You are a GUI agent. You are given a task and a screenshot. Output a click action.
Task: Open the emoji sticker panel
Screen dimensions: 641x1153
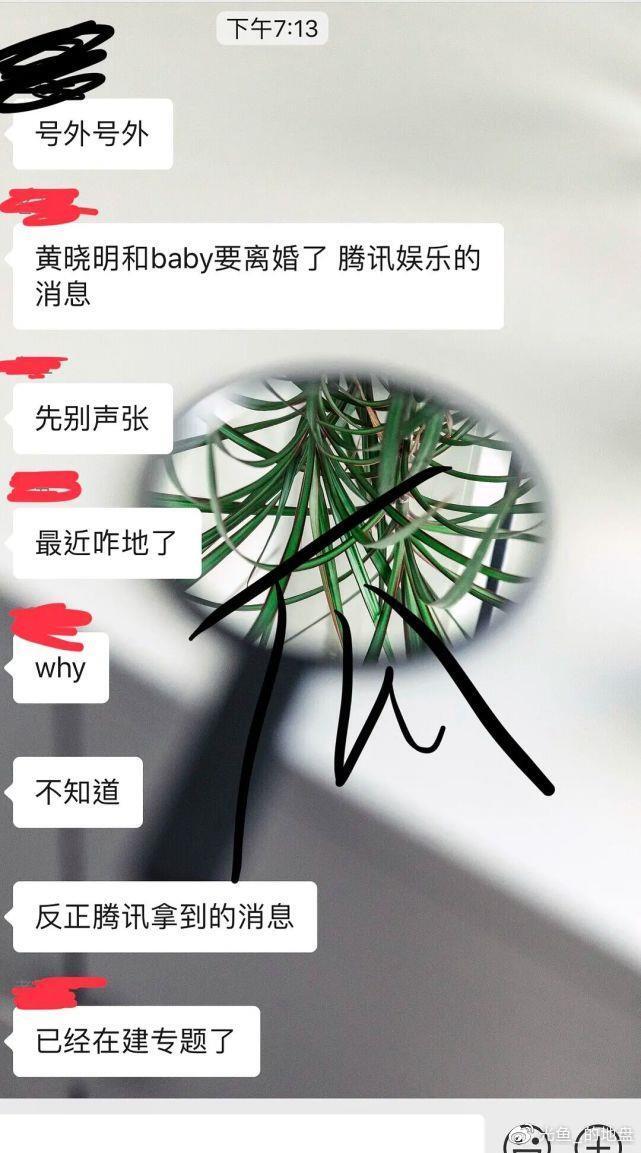click(528, 1143)
